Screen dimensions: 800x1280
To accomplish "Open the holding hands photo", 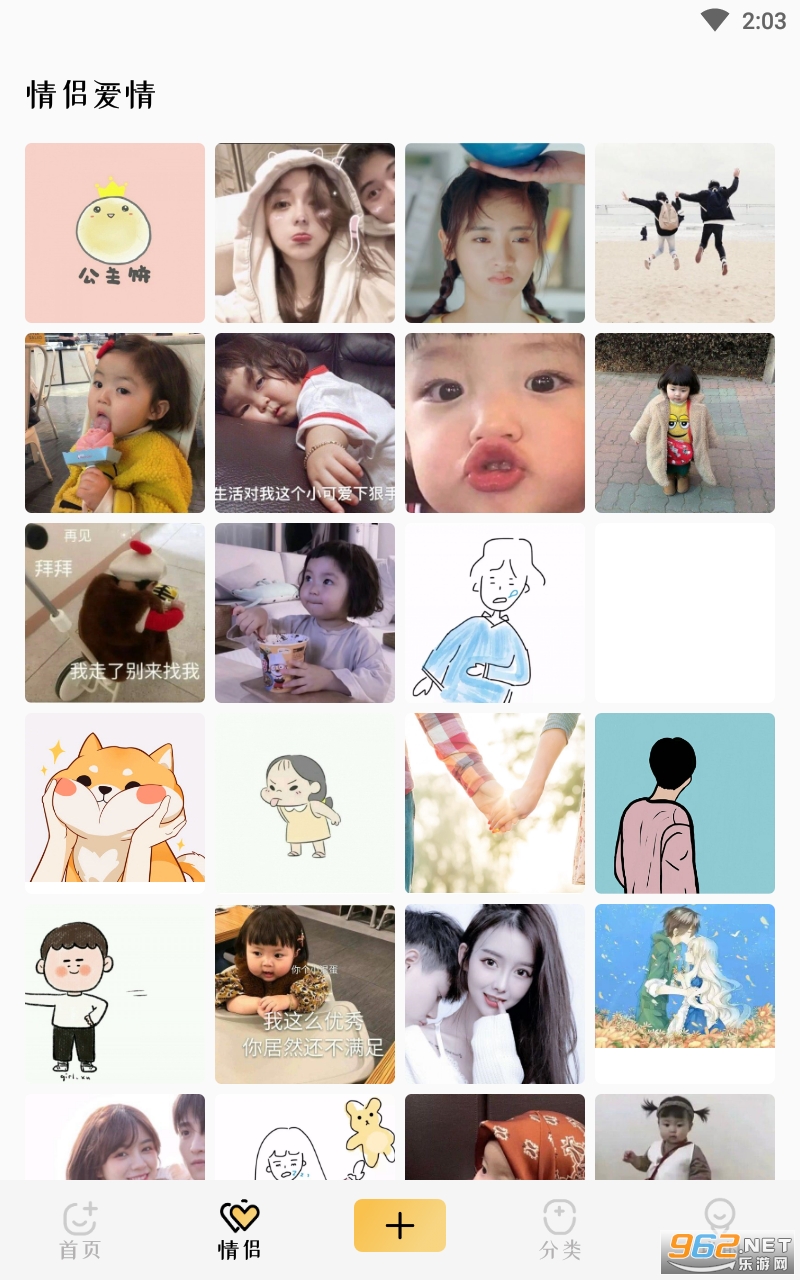I will pos(495,803).
